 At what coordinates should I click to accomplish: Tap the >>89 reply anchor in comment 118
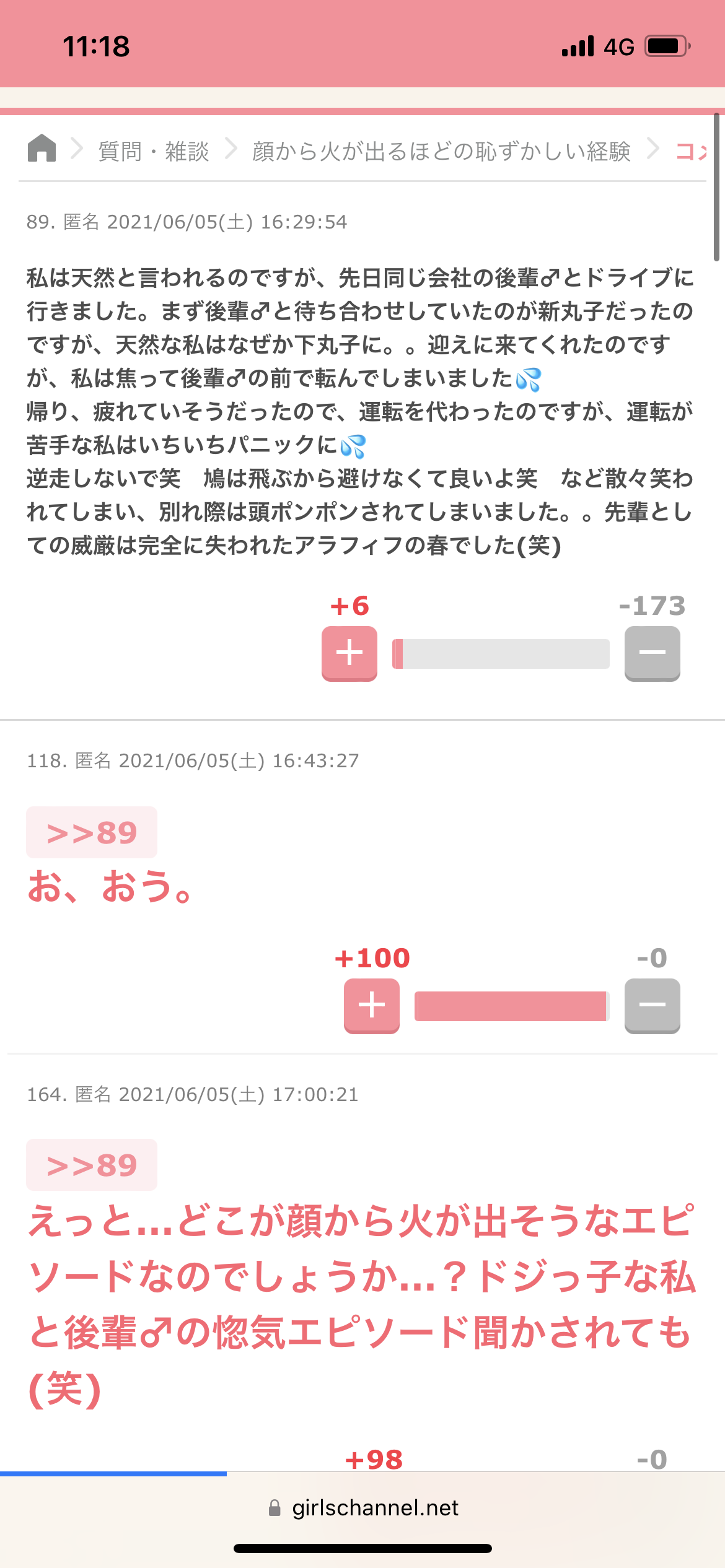click(x=92, y=832)
